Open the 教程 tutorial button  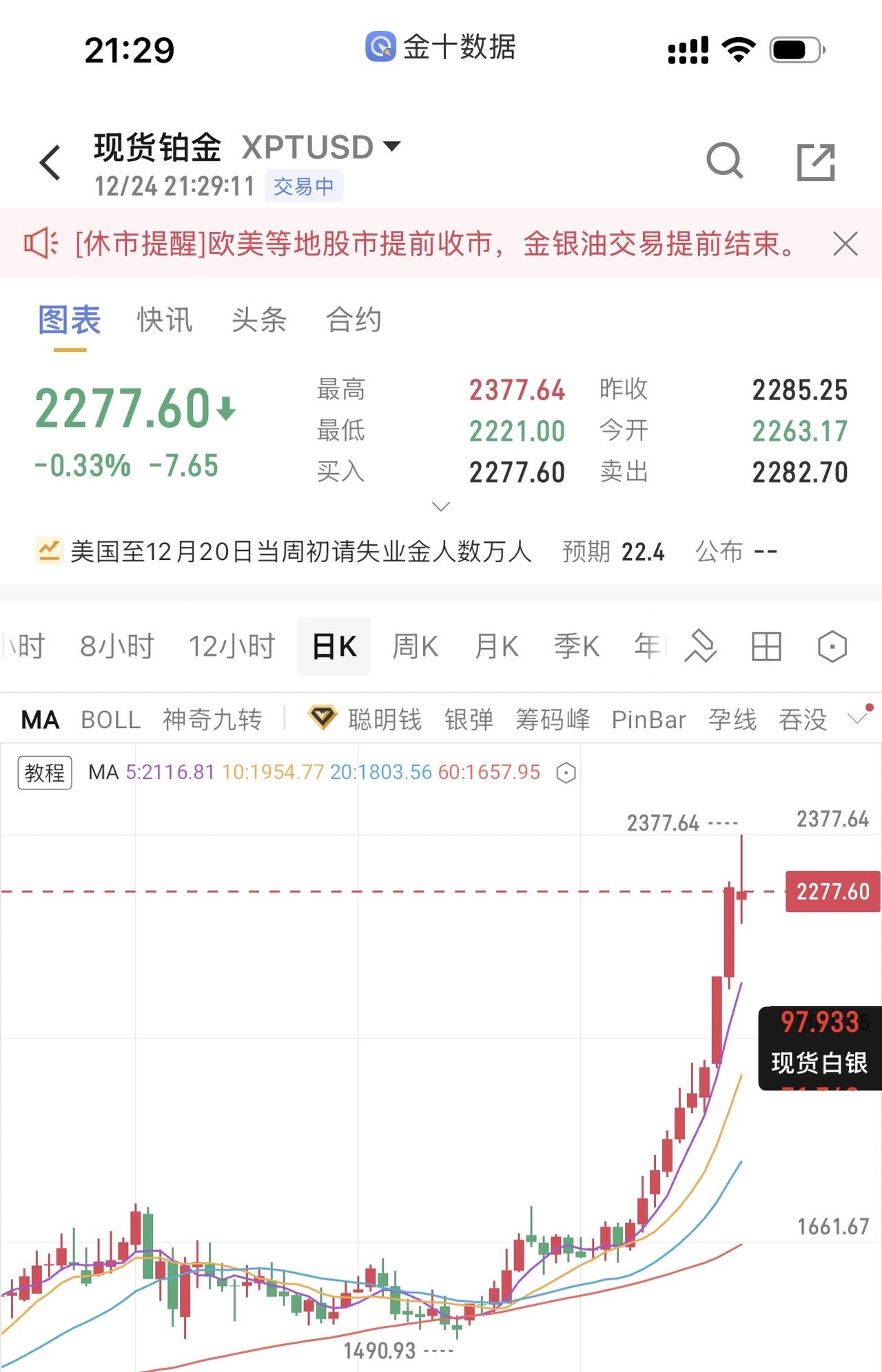(44, 773)
